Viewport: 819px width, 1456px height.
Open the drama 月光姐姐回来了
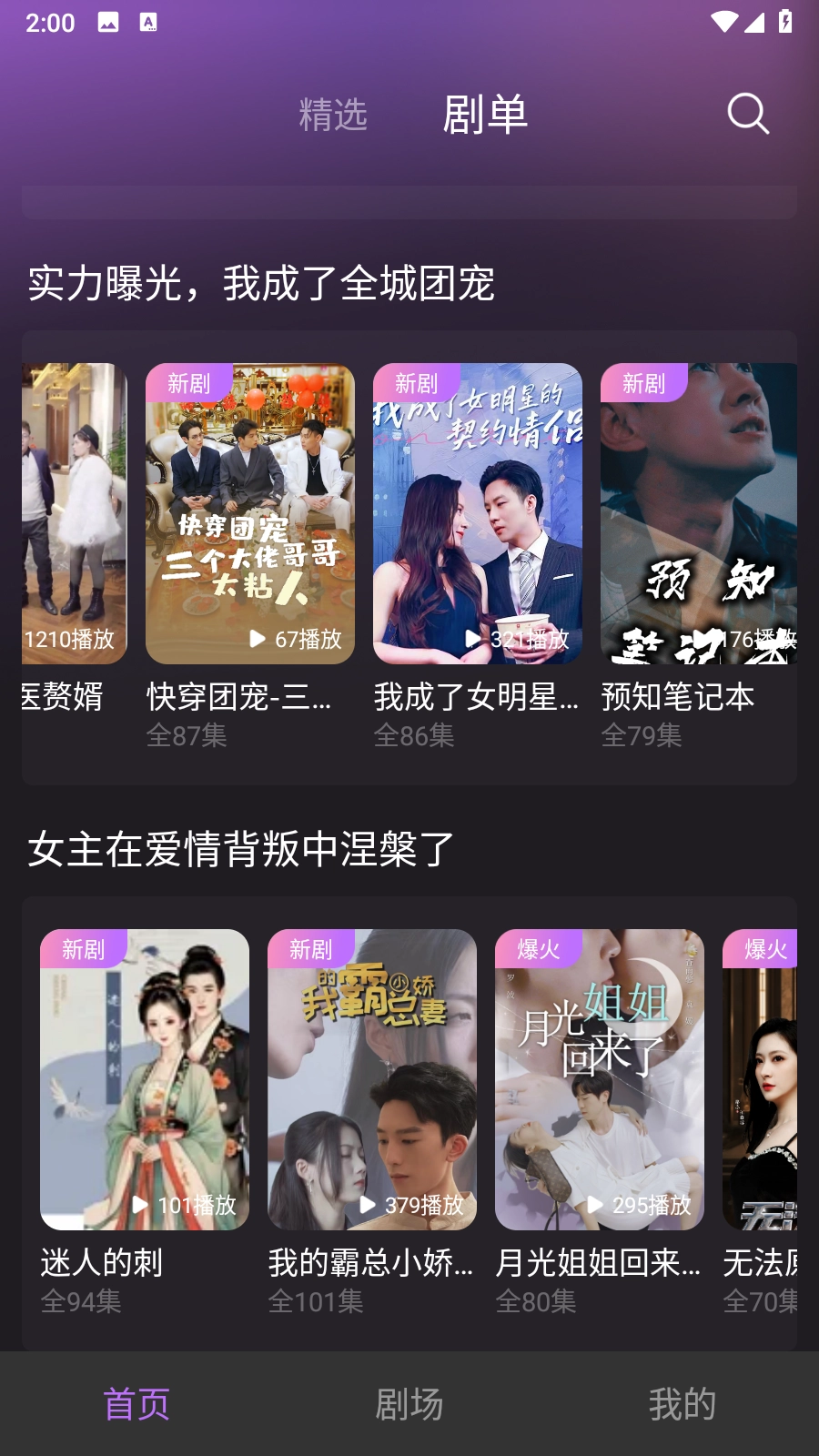(x=600, y=1079)
